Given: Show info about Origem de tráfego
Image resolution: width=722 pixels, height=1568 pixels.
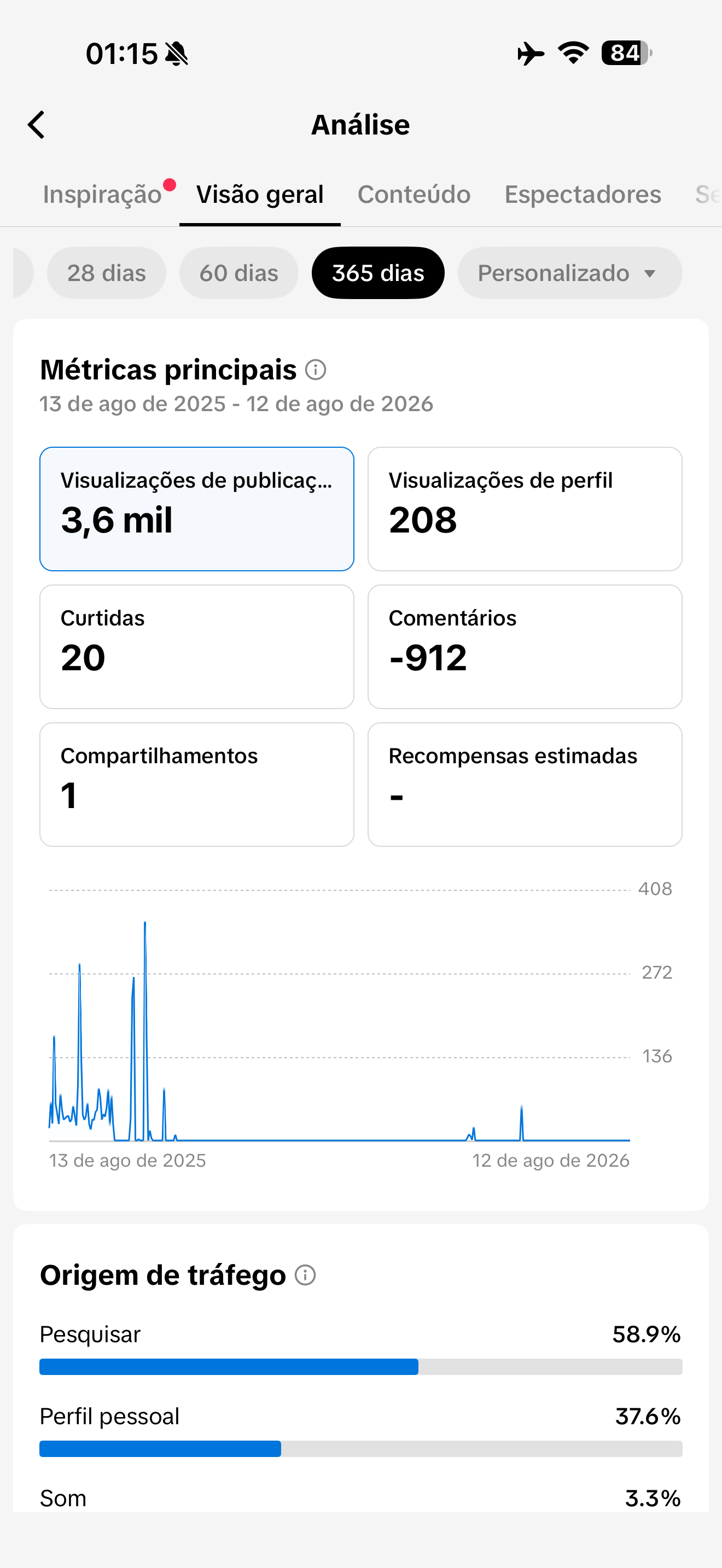Looking at the screenshot, I should pos(305,1274).
